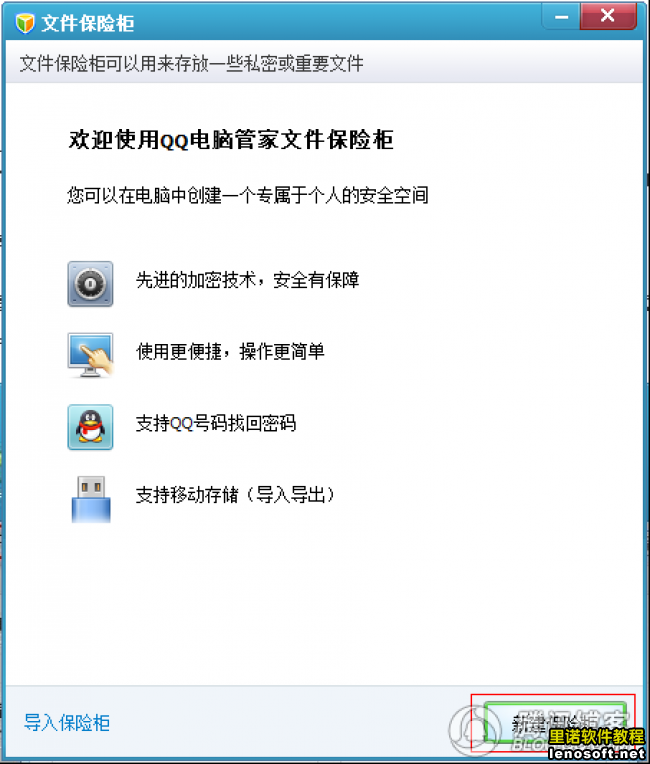Open the 导入保险柜 link

tap(67, 722)
